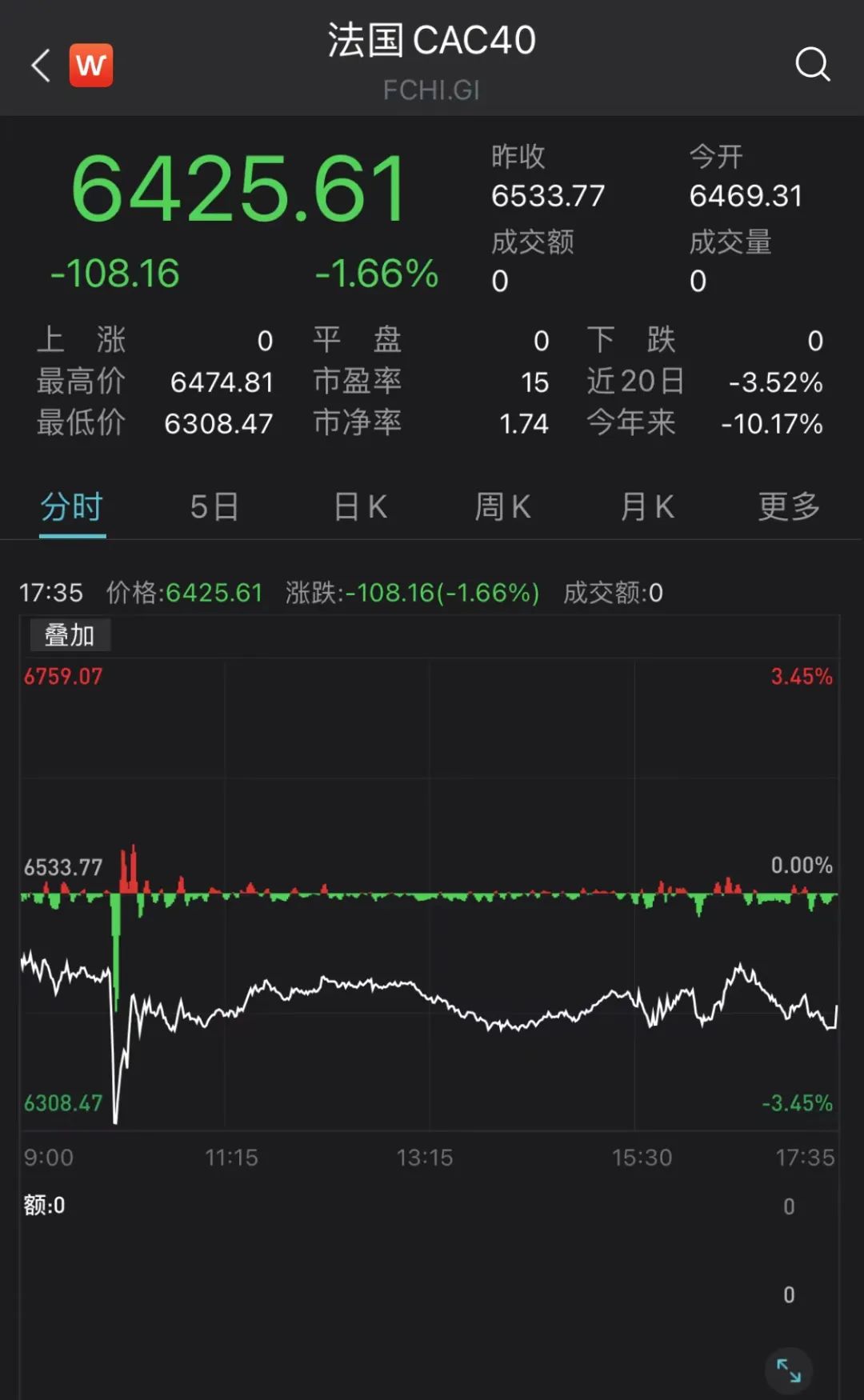Tap the Wind app logo icon

click(90, 65)
